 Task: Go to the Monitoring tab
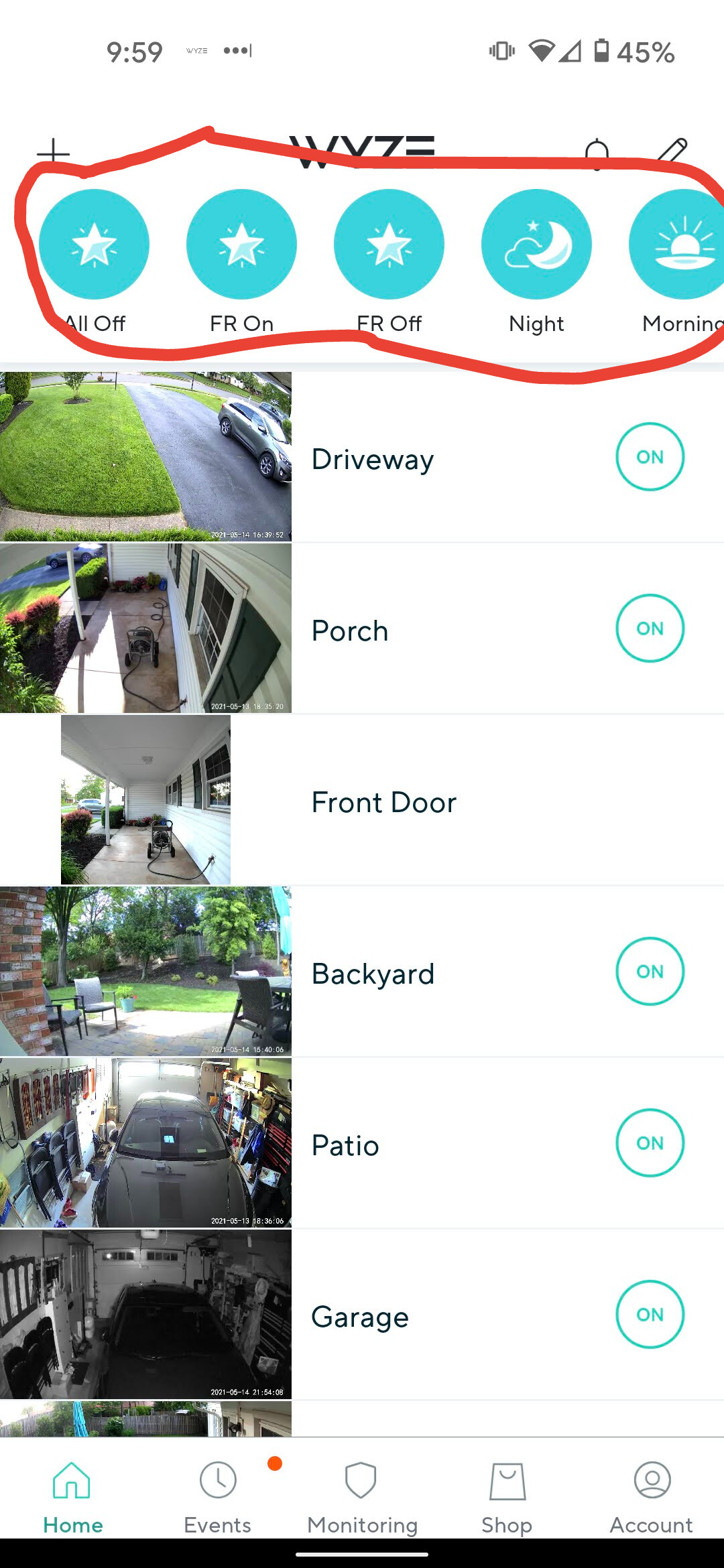(x=362, y=1498)
